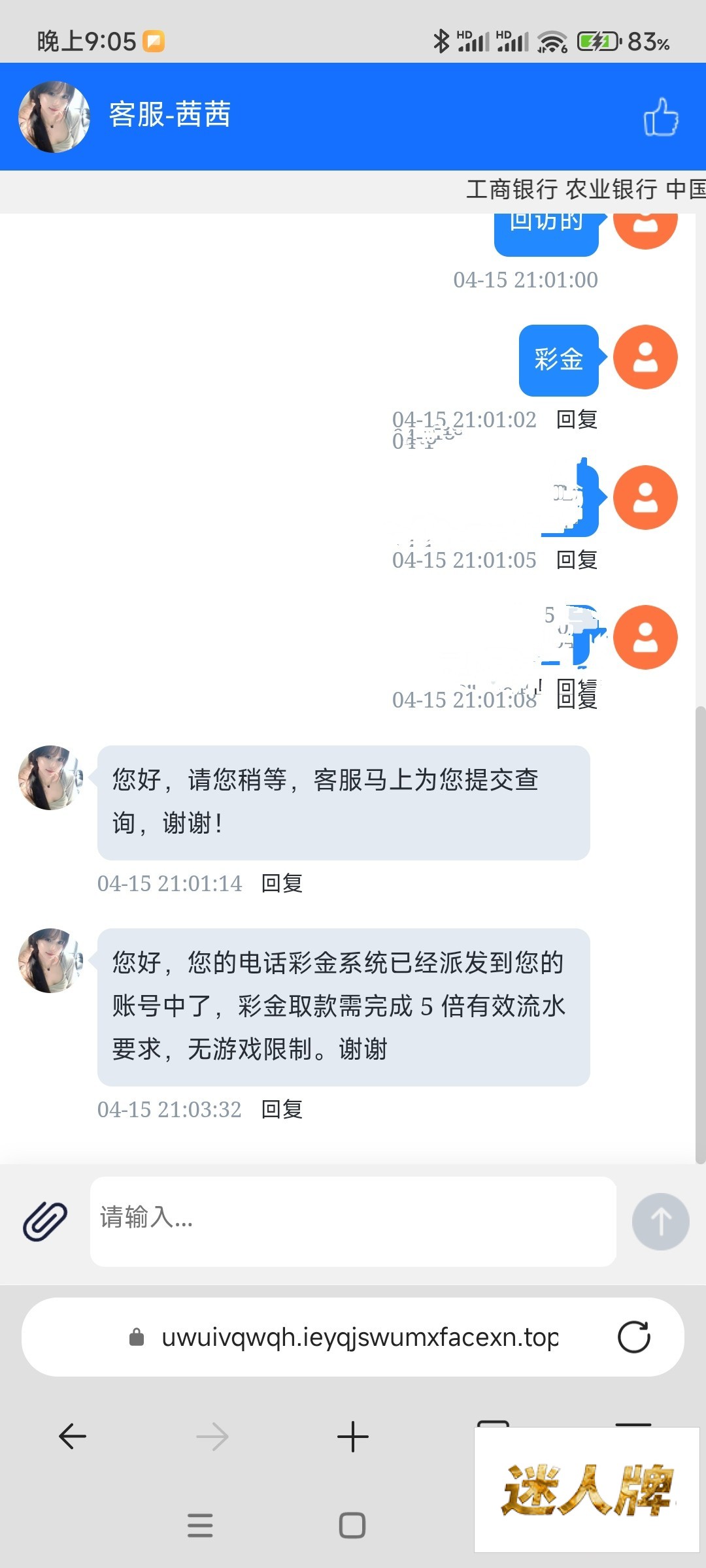Viewport: 706px width, 1568px height.
Task: Send the message with the arrow button
Action: (660, 1221)
